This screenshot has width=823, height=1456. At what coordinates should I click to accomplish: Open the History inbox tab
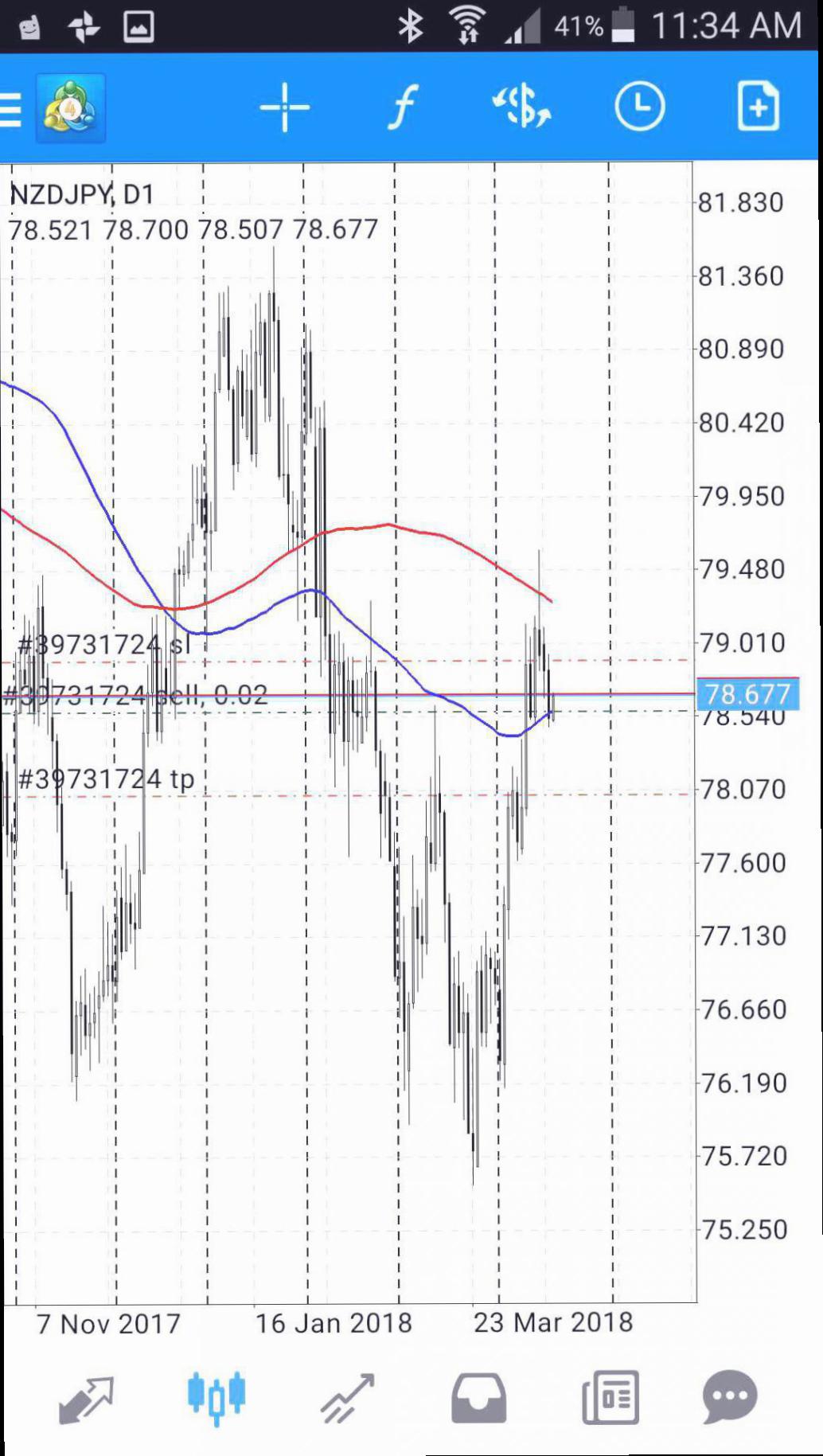coord(478,1399)
